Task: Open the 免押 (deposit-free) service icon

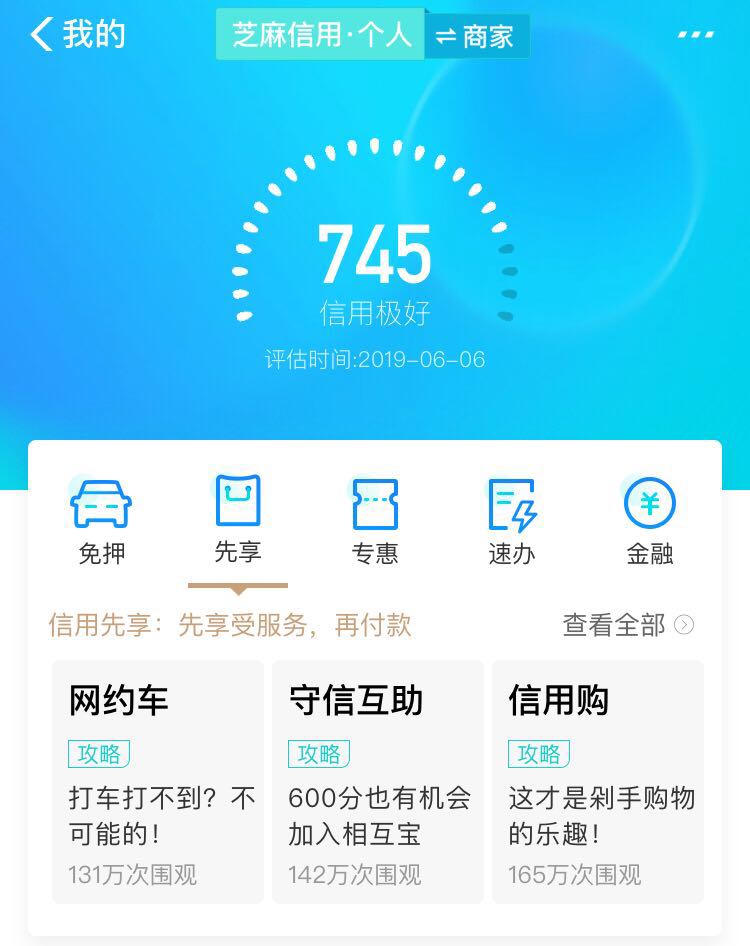Action: (x=101, y=505)
